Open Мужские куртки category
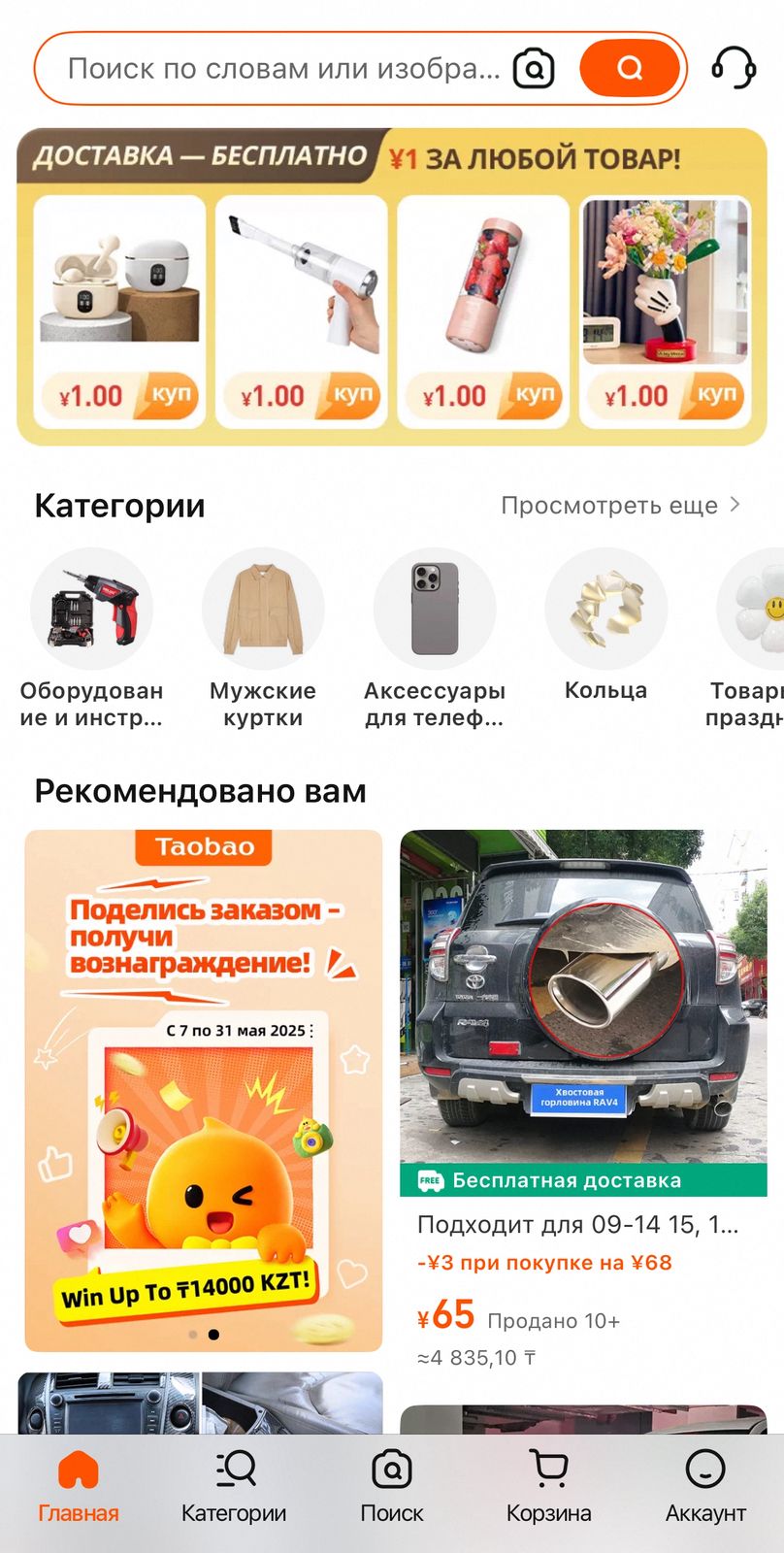Screen dimensions: 784x1553 [263, 636]
